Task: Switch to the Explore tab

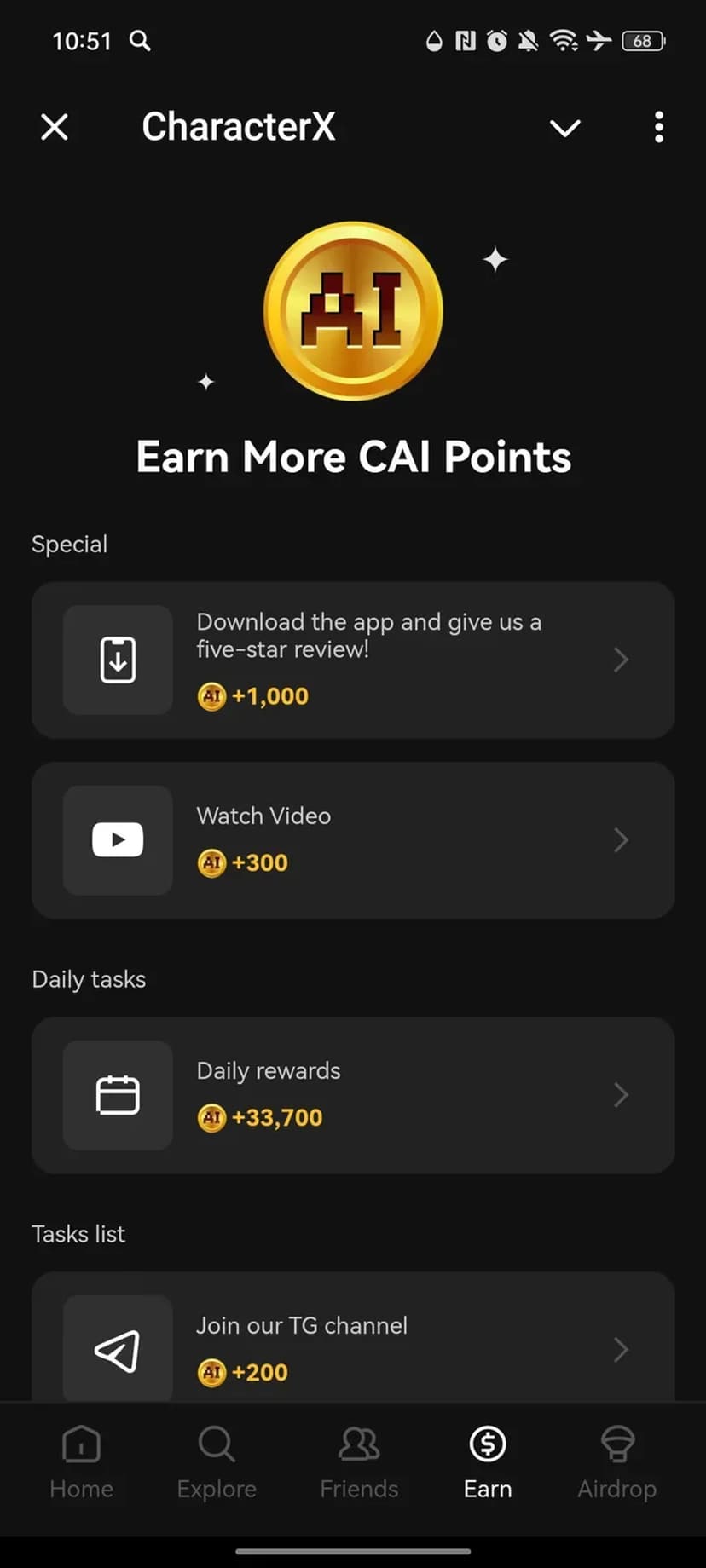Action: tap(217, 1462)
